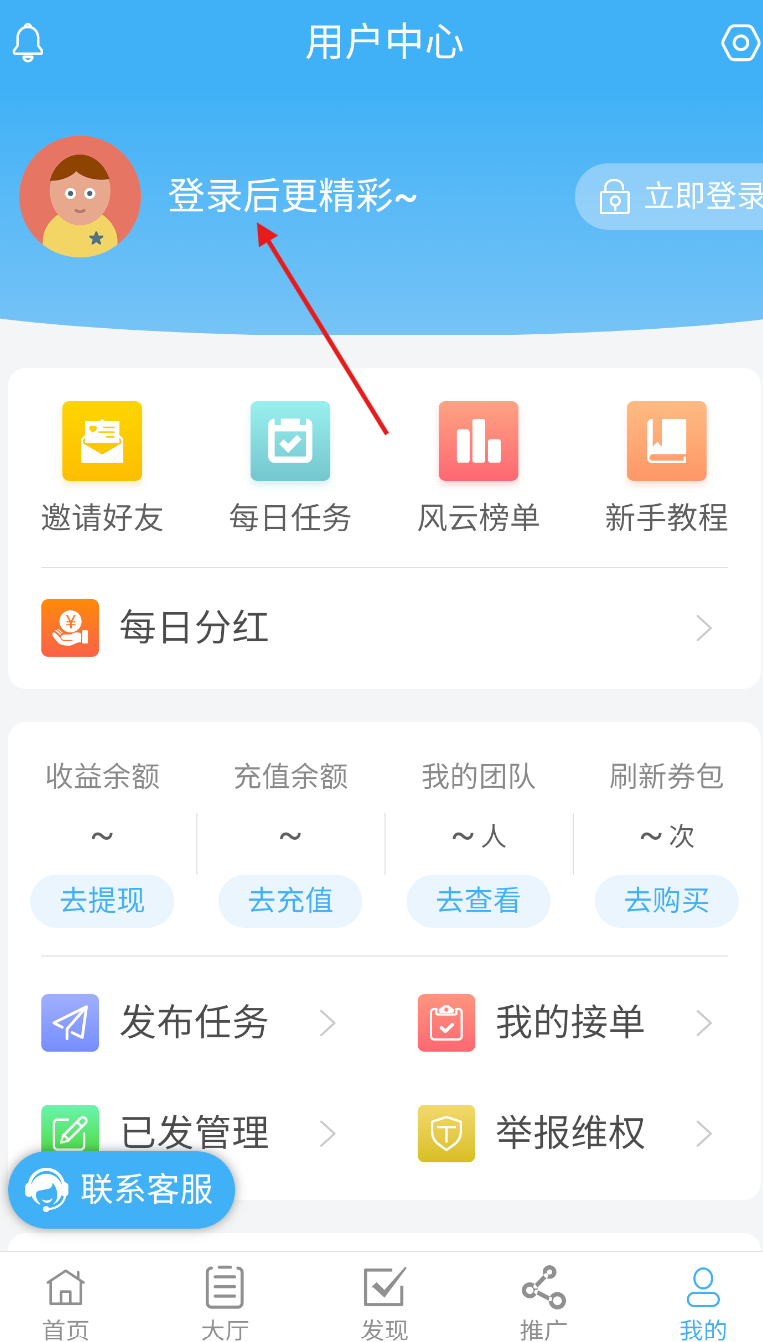Tap the 去提现 withdraw button
The height and width of the screenshot is (1342, 763).
pyautogui.click(x=102, y=901)
